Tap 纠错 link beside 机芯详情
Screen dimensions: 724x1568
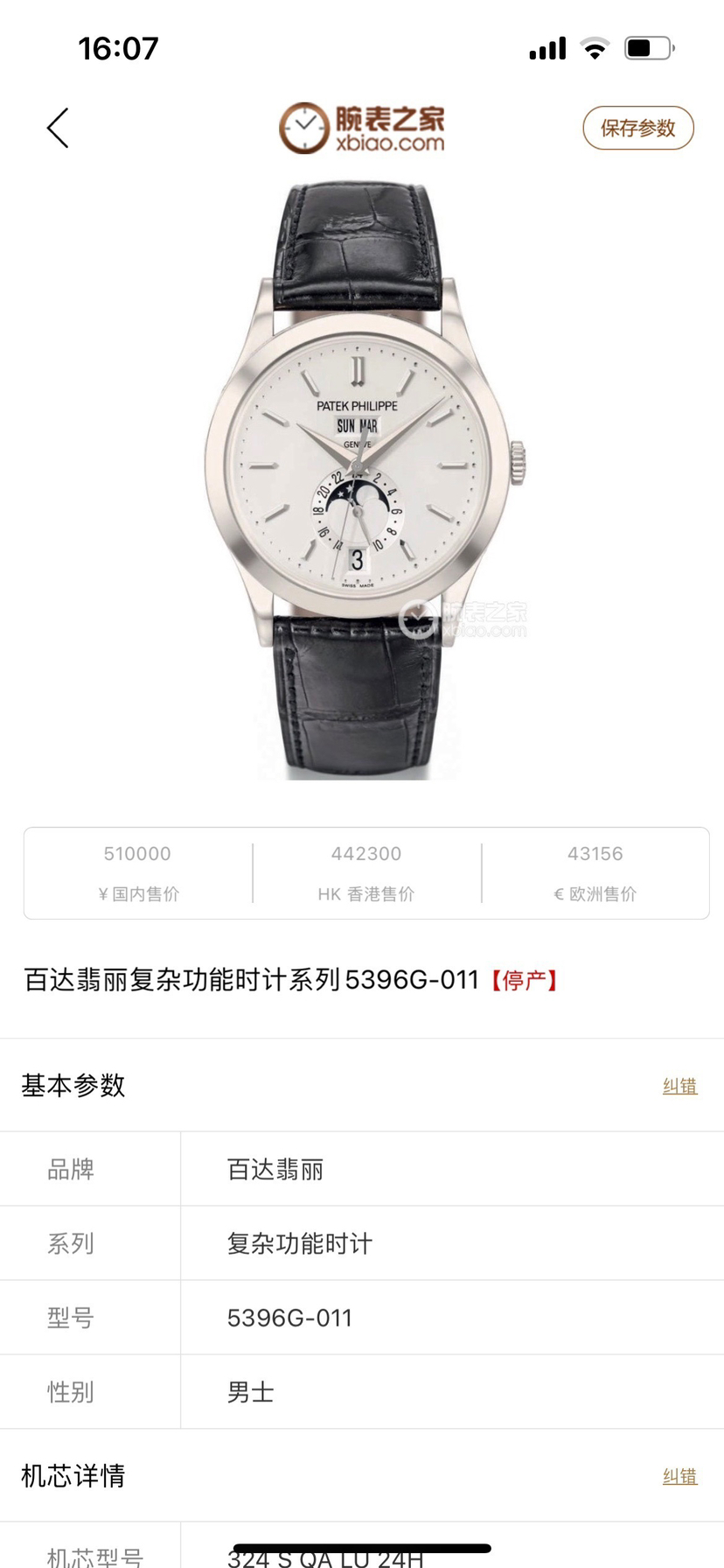679,1476
